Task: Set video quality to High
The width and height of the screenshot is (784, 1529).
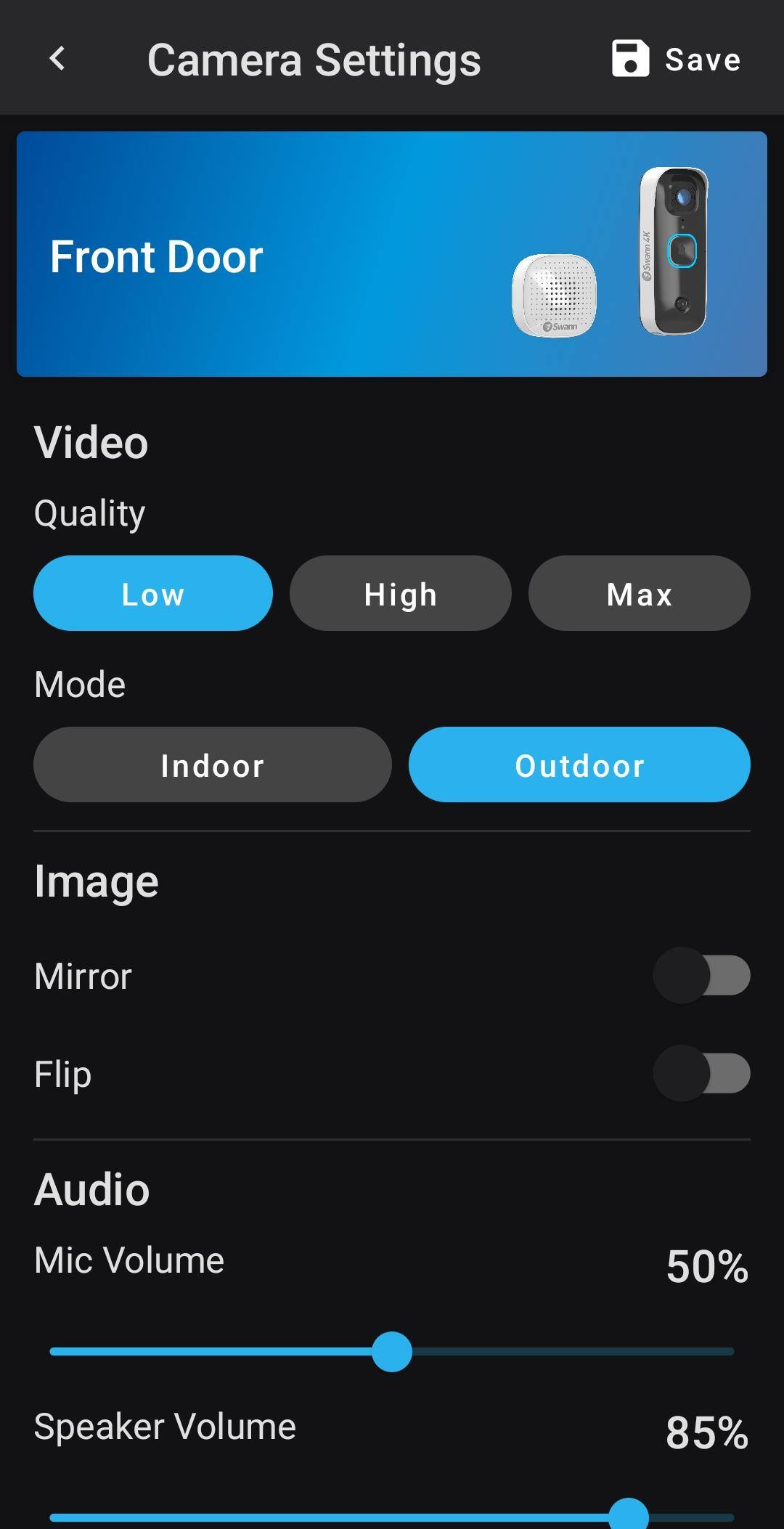Action: (x=400, y=593)
